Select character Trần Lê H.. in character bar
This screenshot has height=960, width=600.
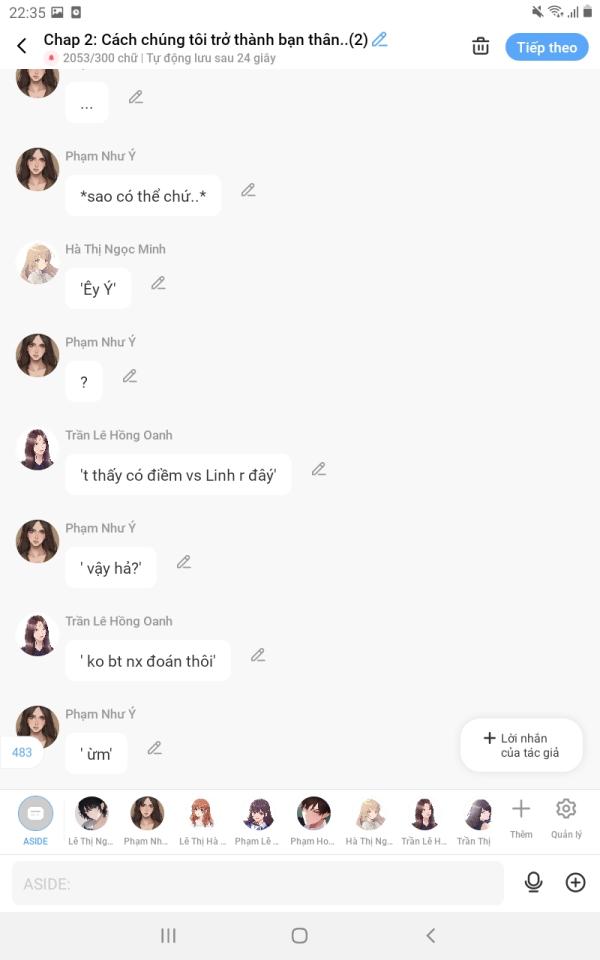click(424, 821)
